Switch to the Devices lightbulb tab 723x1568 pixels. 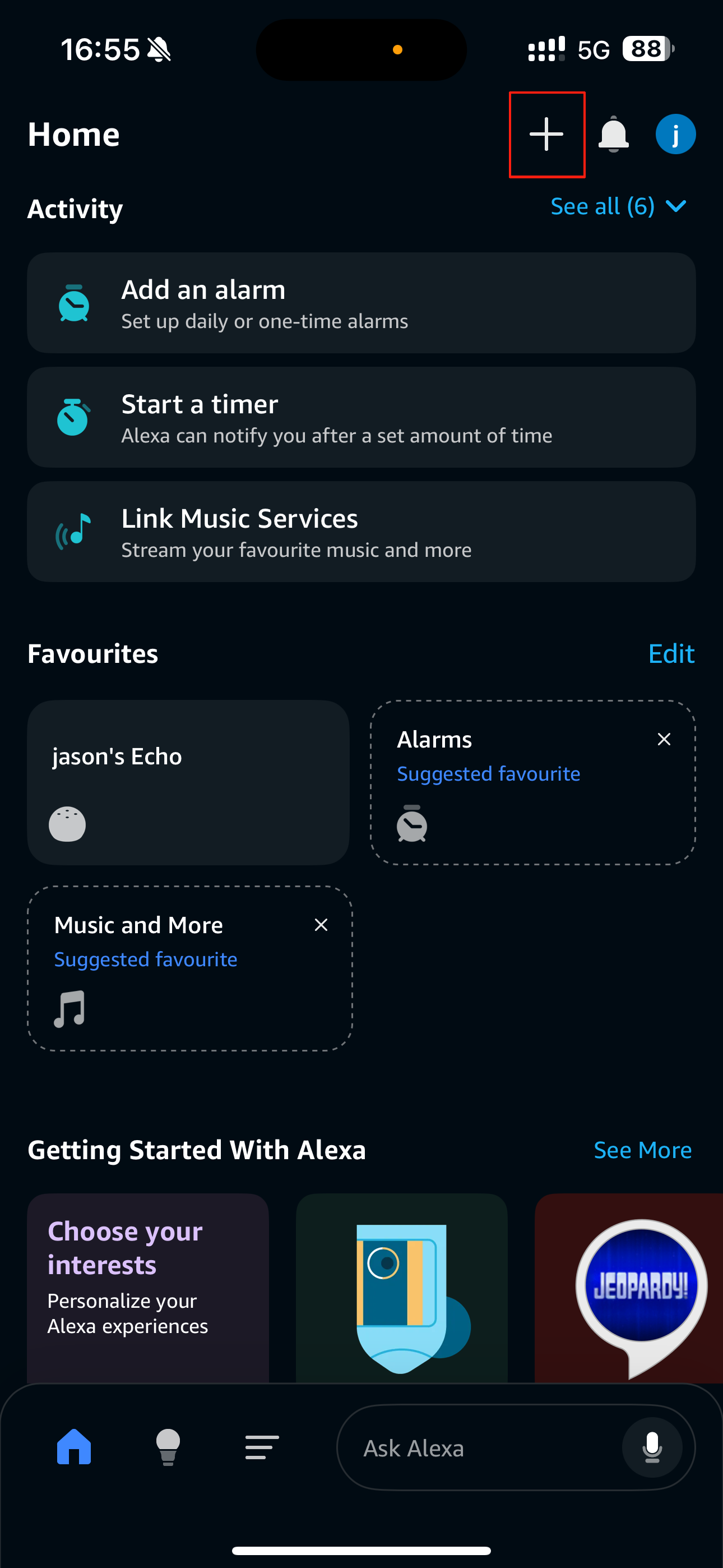point(168,1447)
